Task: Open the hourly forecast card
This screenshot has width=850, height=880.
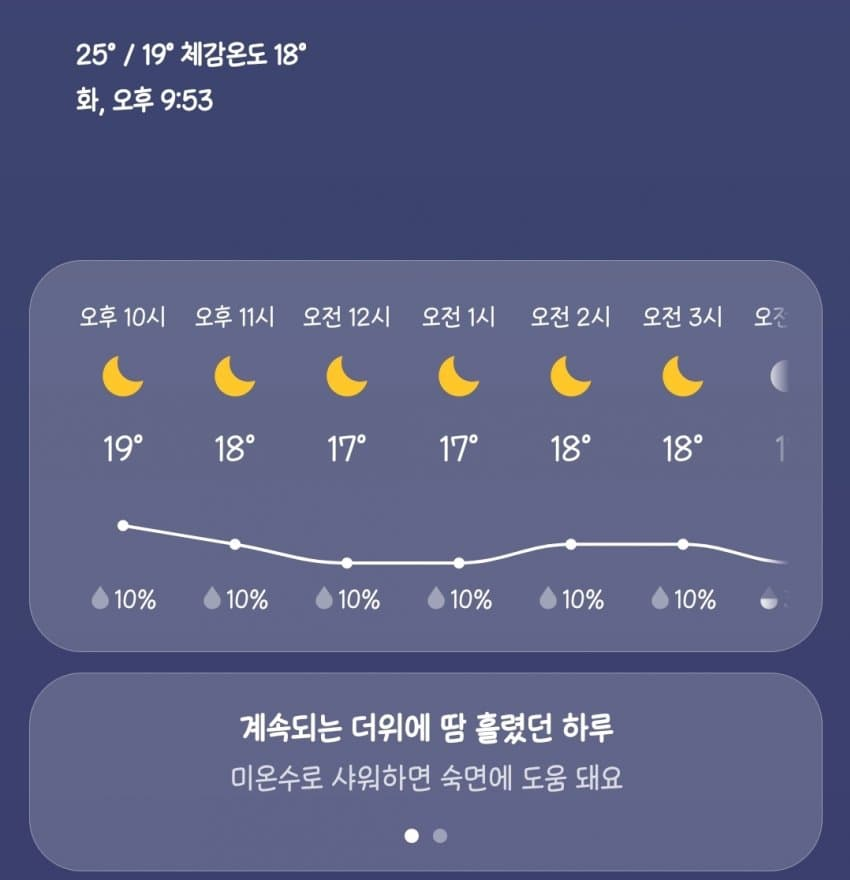Action: (x=425, y=455)
